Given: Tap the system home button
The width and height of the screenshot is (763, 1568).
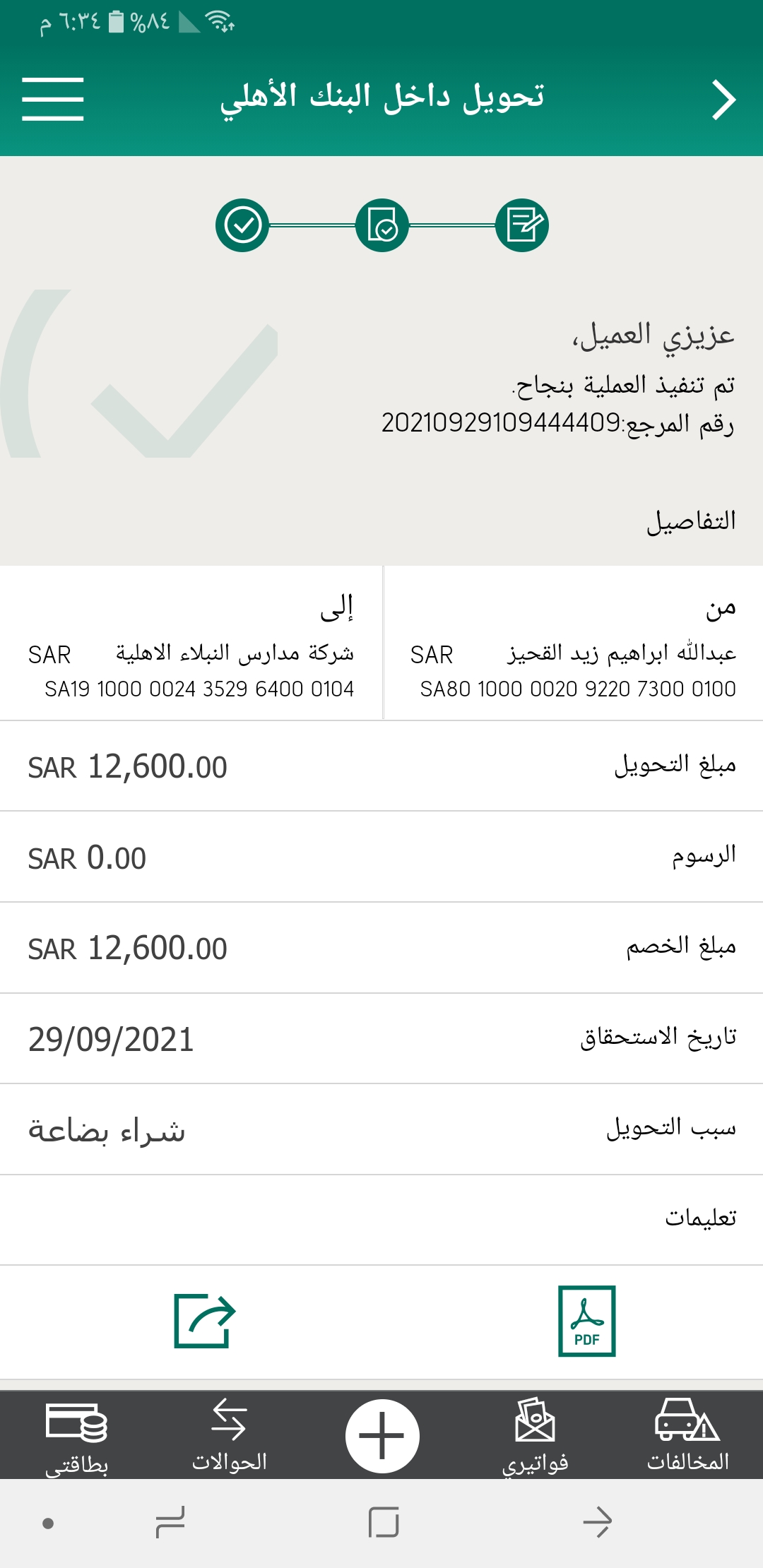Looking at the screenshot, I should (x=384, y=1522).
